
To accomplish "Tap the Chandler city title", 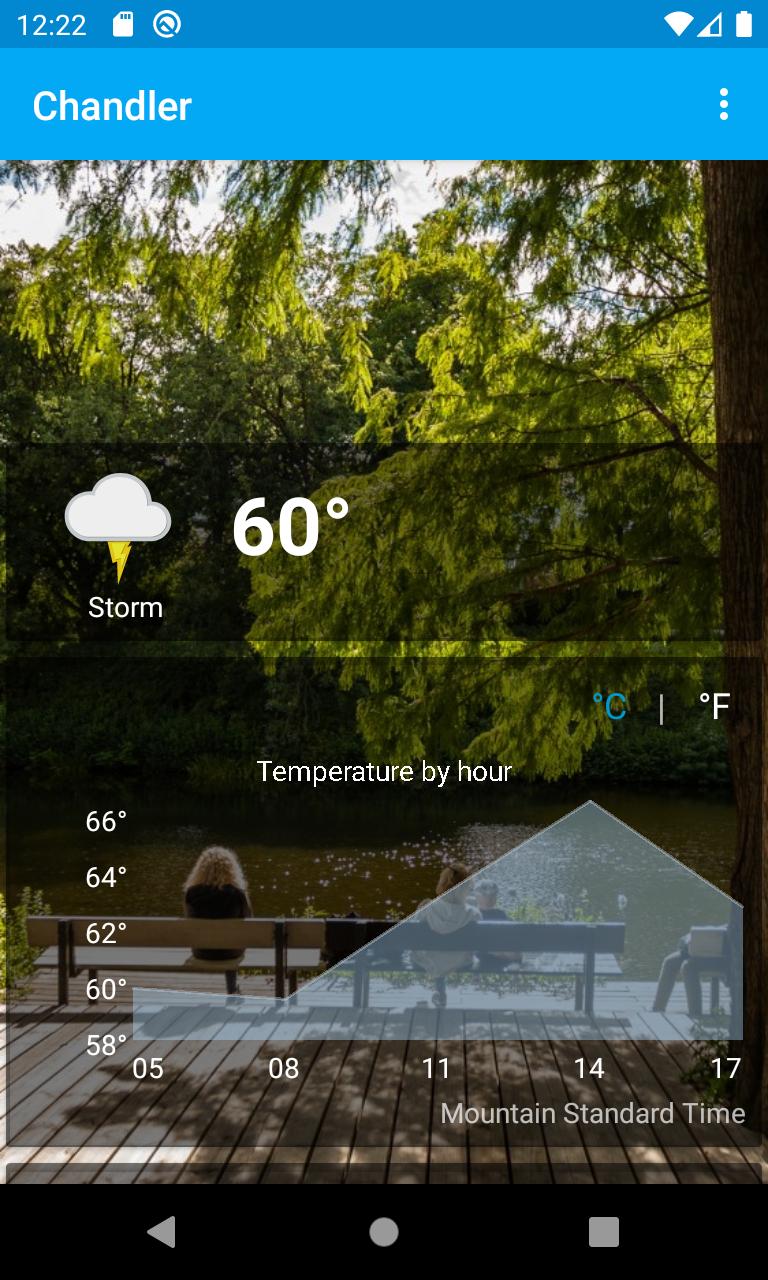I will click(111, 105).
